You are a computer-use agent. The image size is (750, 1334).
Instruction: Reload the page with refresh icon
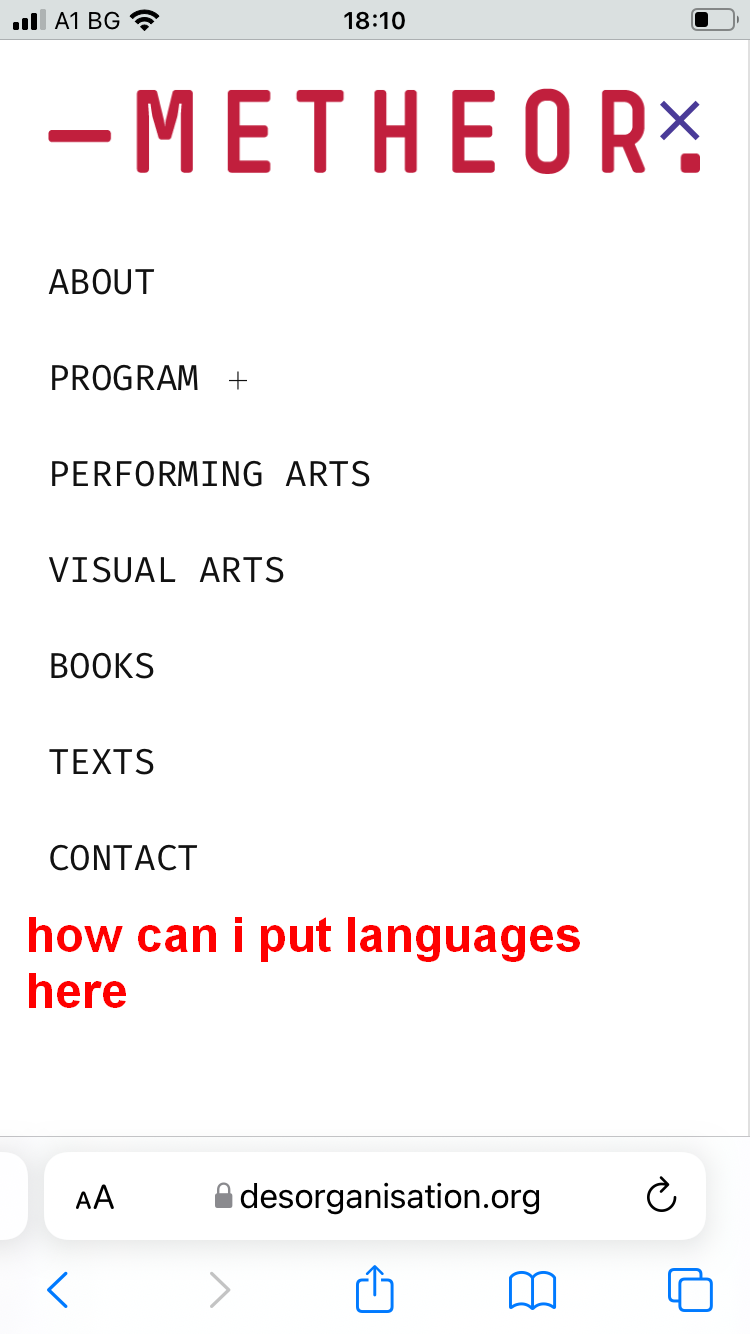point(661,1196)
